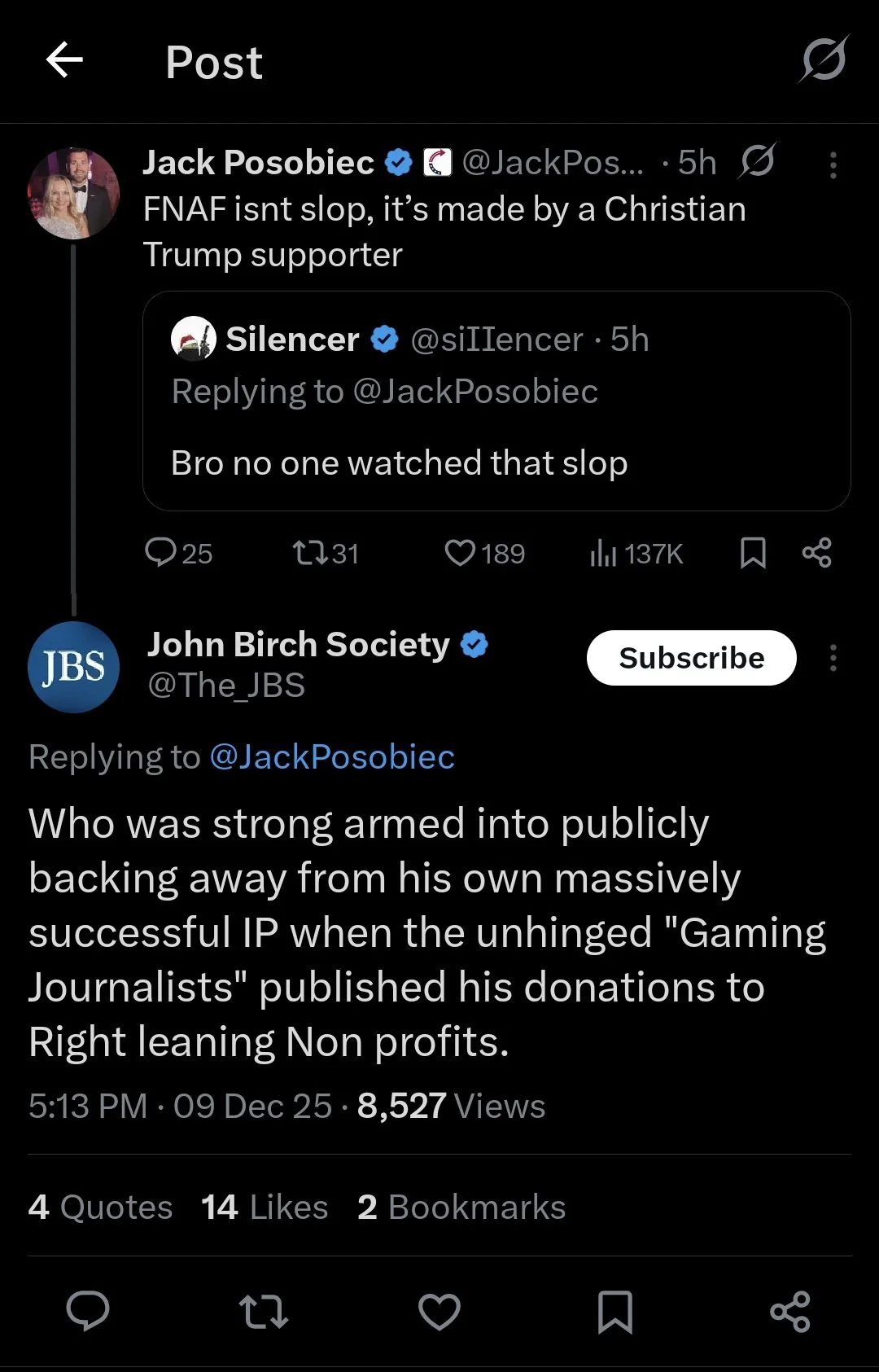Like Jack Posobiec's post with 189 likes
This screenshot has width=879, height=1372.
(x=460, y=554)
